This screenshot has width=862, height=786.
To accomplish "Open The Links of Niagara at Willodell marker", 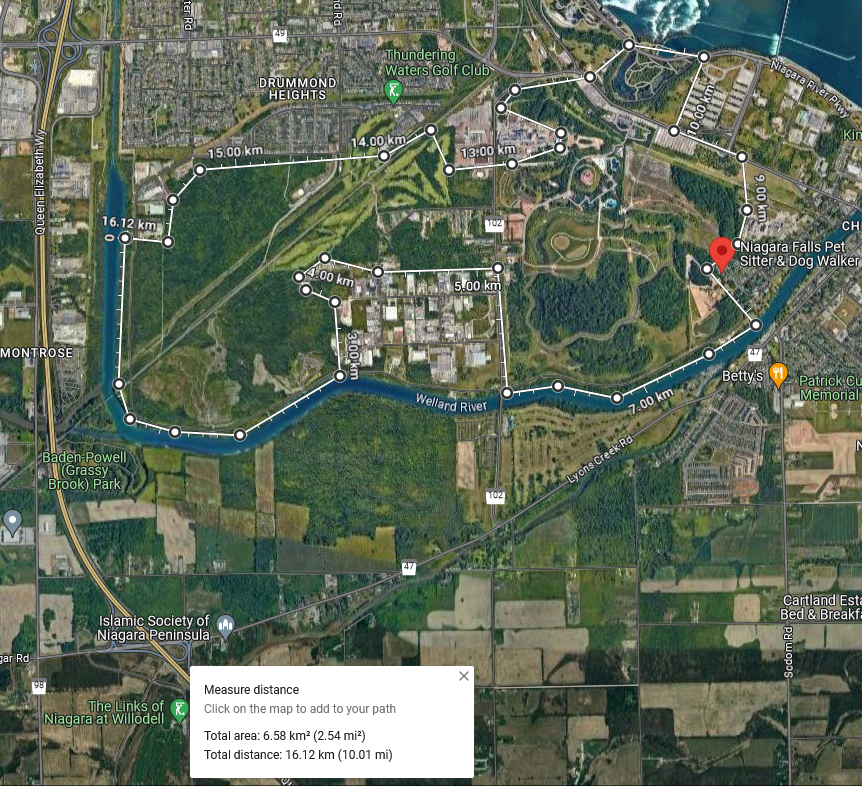I will 179,710.
